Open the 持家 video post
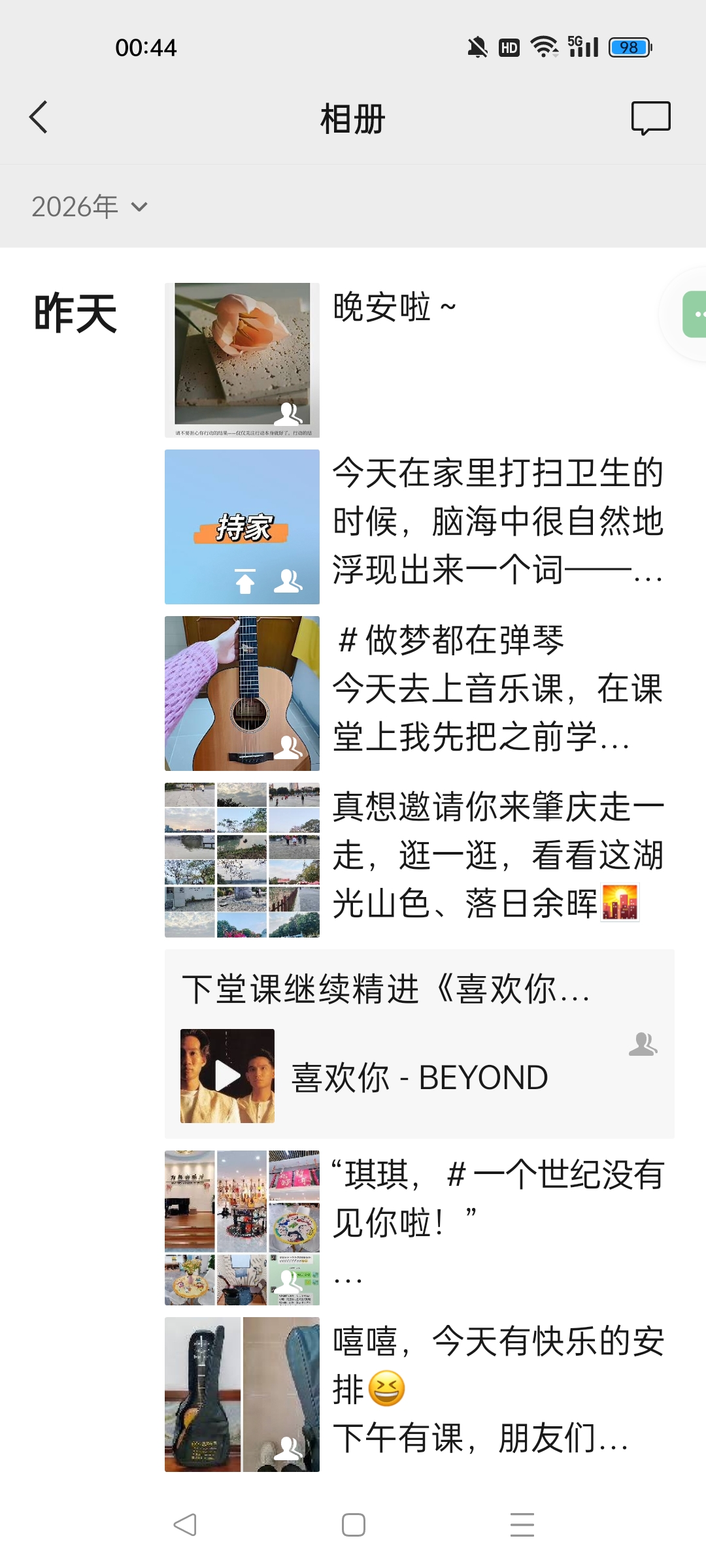This screenshot has height=1568, width=706. pos(242,527)
